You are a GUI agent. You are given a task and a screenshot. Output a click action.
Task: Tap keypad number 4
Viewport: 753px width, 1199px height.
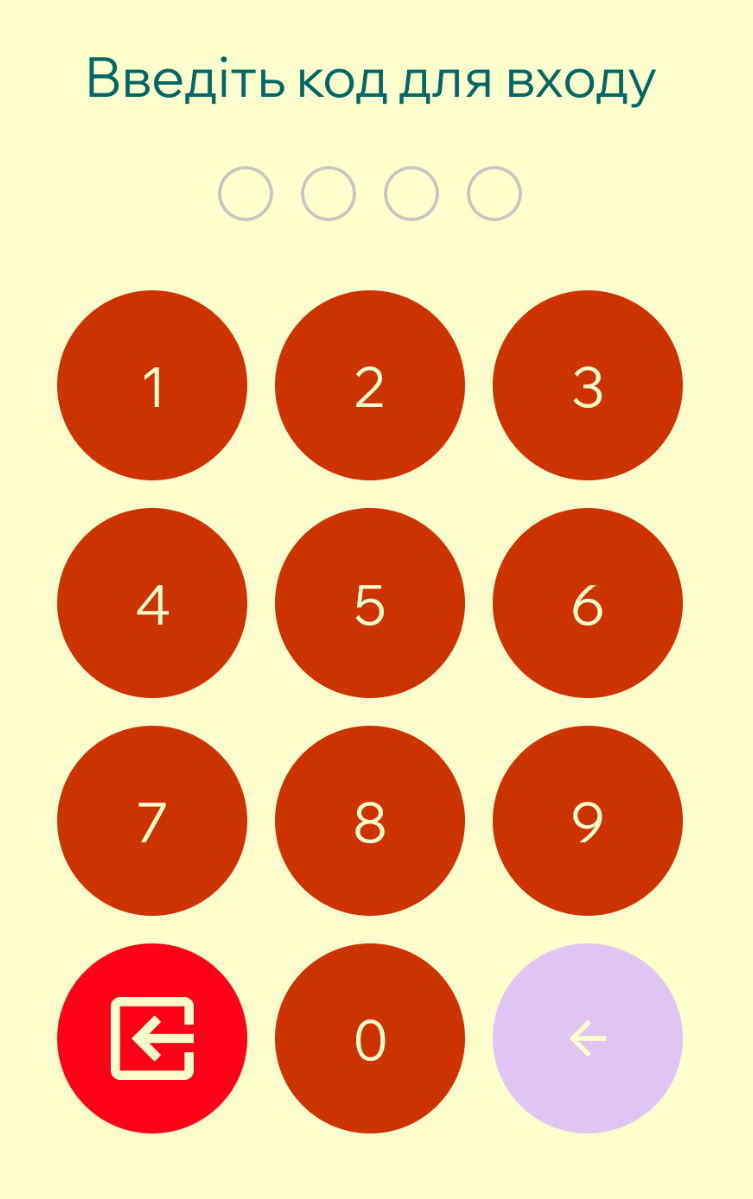152,603
